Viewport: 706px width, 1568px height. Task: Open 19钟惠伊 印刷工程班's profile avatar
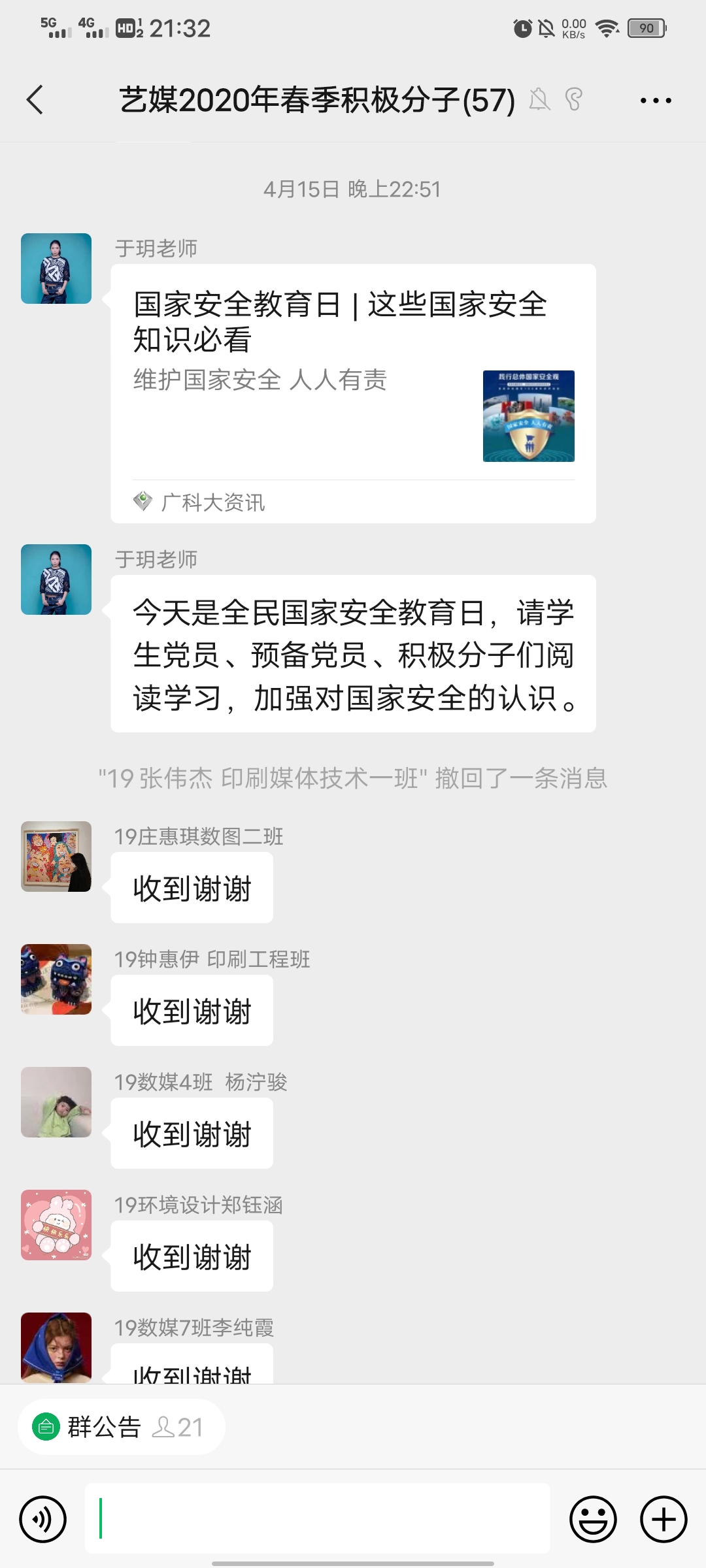tap(56, 979)
